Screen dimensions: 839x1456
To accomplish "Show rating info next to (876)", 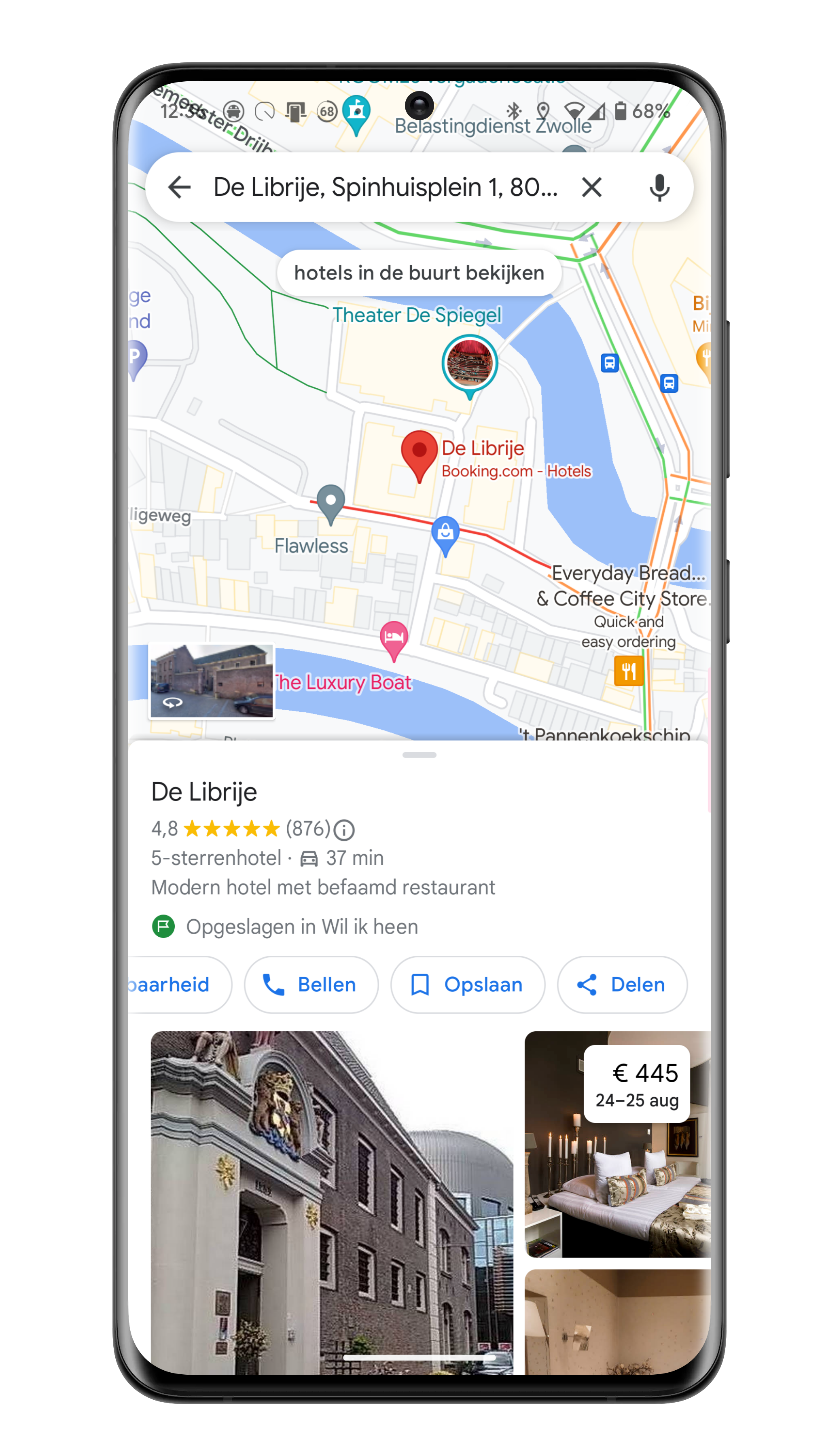I will pos(345,830).
